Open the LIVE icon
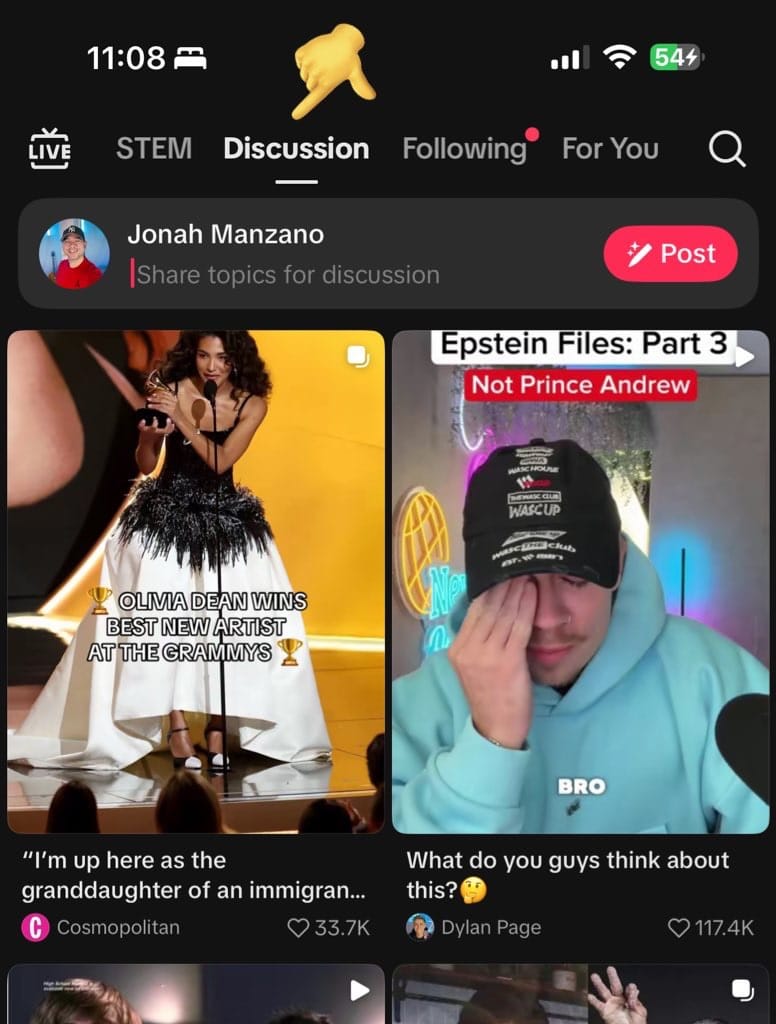 (50, 149)
